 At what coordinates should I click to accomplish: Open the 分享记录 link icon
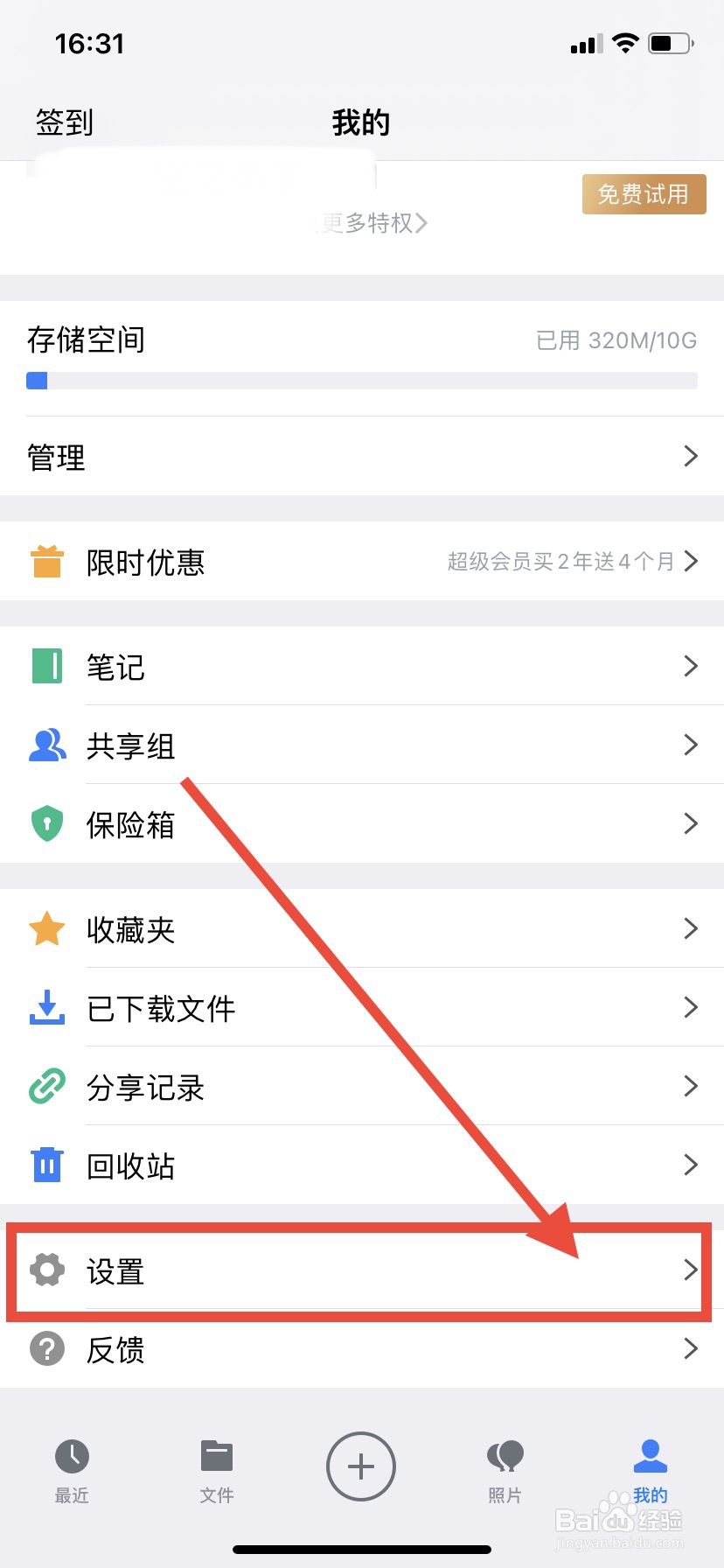click(45, 1087)
